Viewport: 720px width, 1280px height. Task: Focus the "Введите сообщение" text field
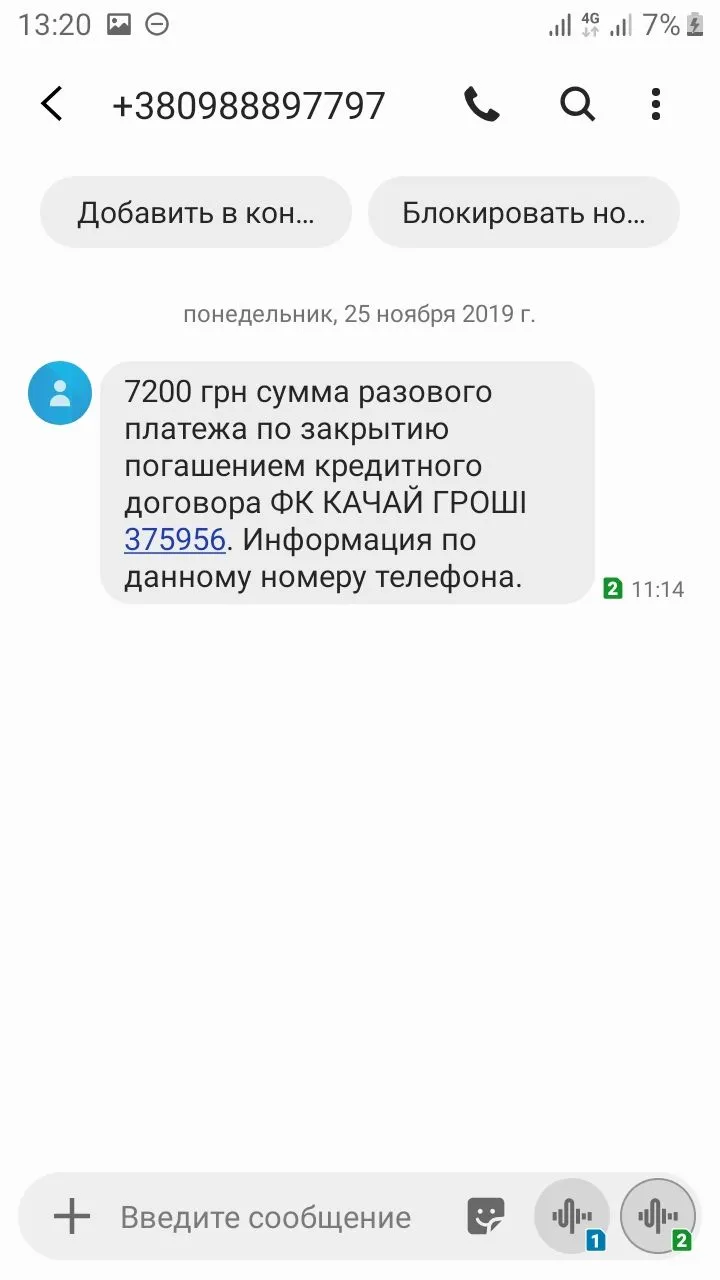266,1217
